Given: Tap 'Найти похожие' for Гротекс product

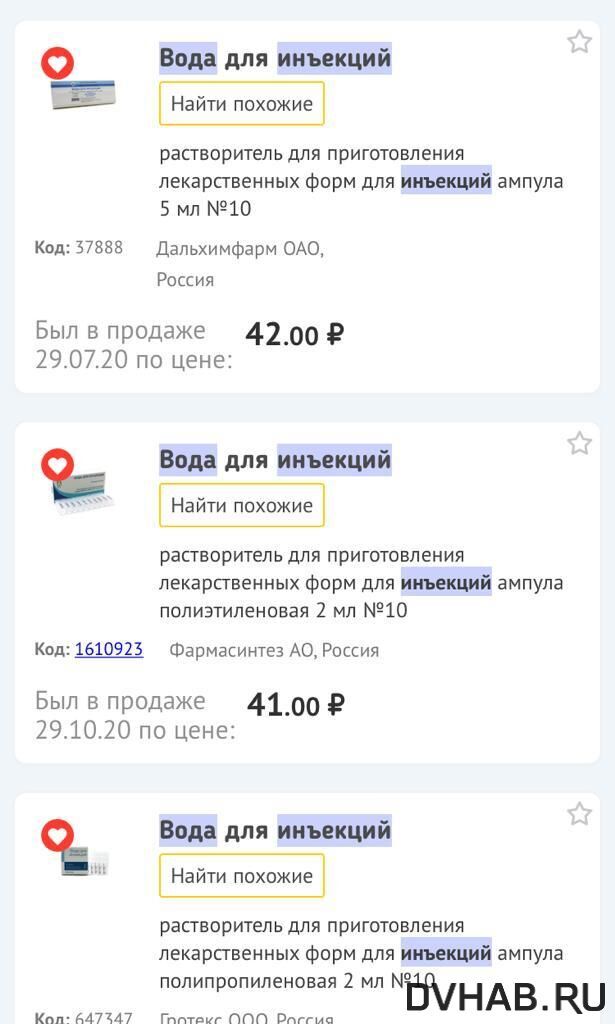Looking at the screenshot, I should click(241, 875).
